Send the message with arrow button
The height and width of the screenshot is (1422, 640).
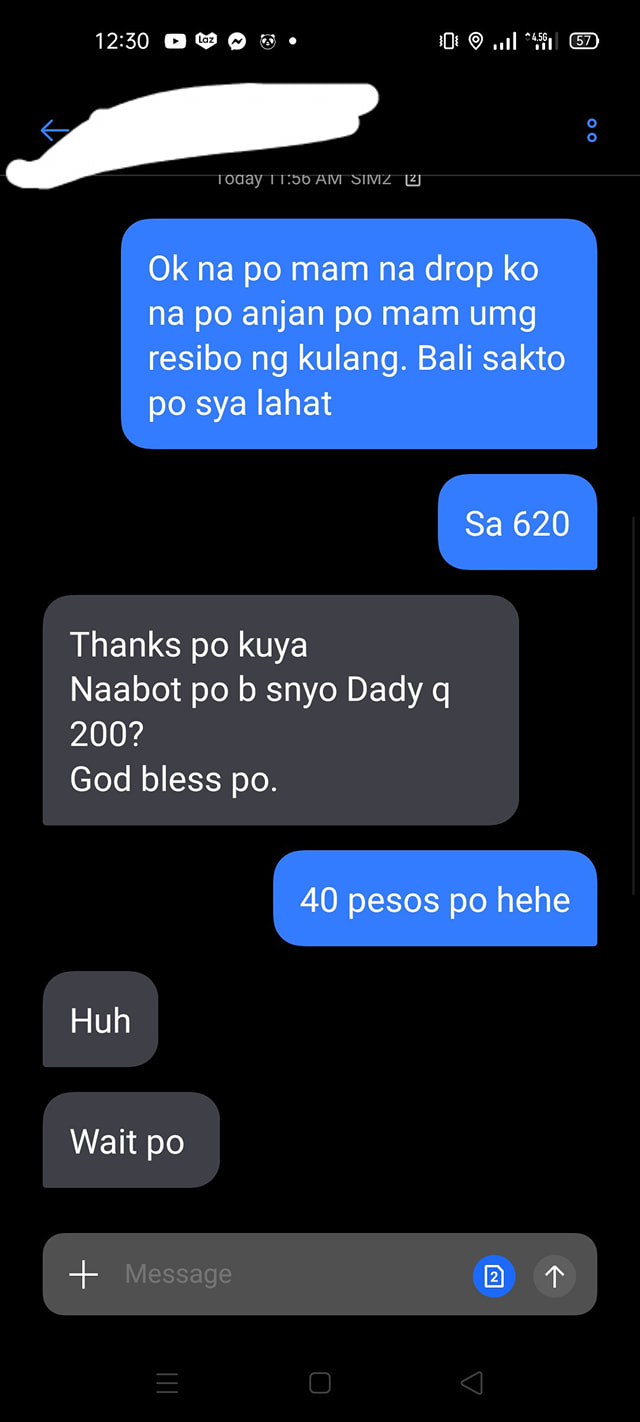point(554,1275)
